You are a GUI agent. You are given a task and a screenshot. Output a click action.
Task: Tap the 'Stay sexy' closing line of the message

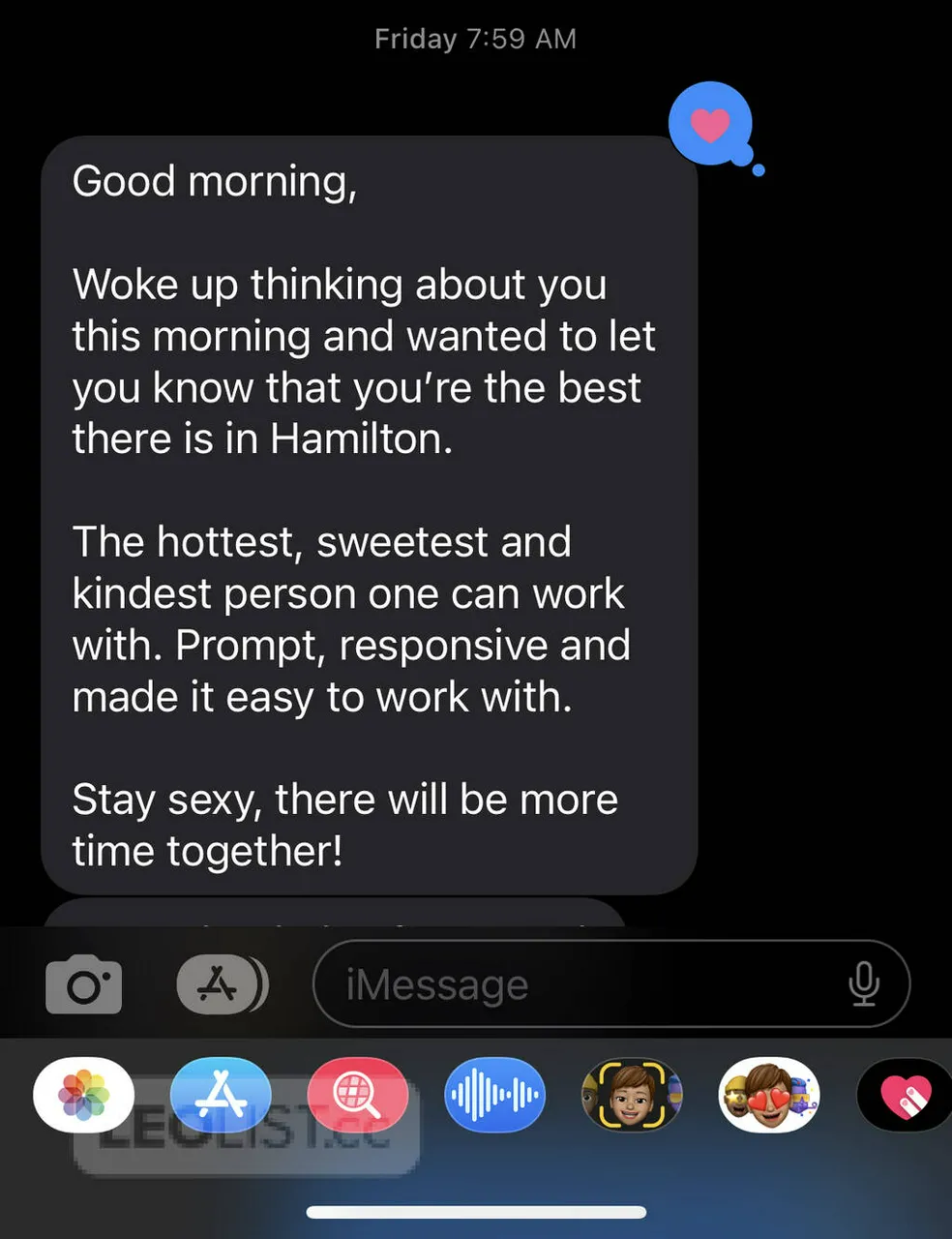[x=344, y=825]
